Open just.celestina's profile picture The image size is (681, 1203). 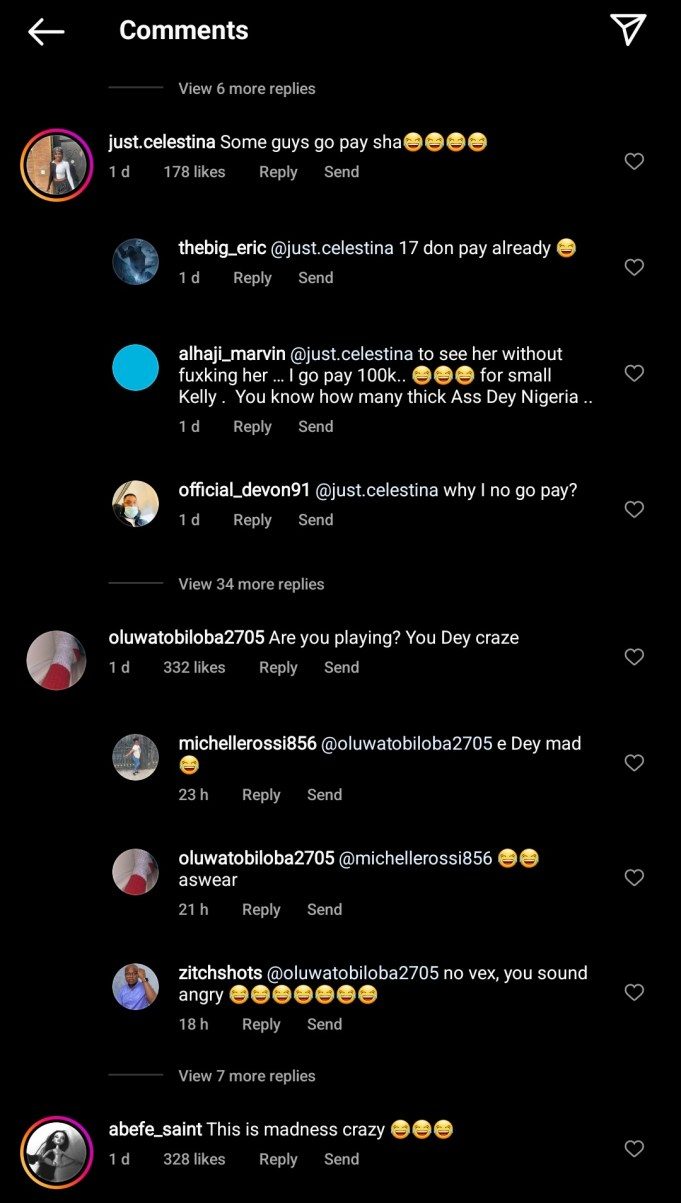pyautogui.click(x=56, y=165)
